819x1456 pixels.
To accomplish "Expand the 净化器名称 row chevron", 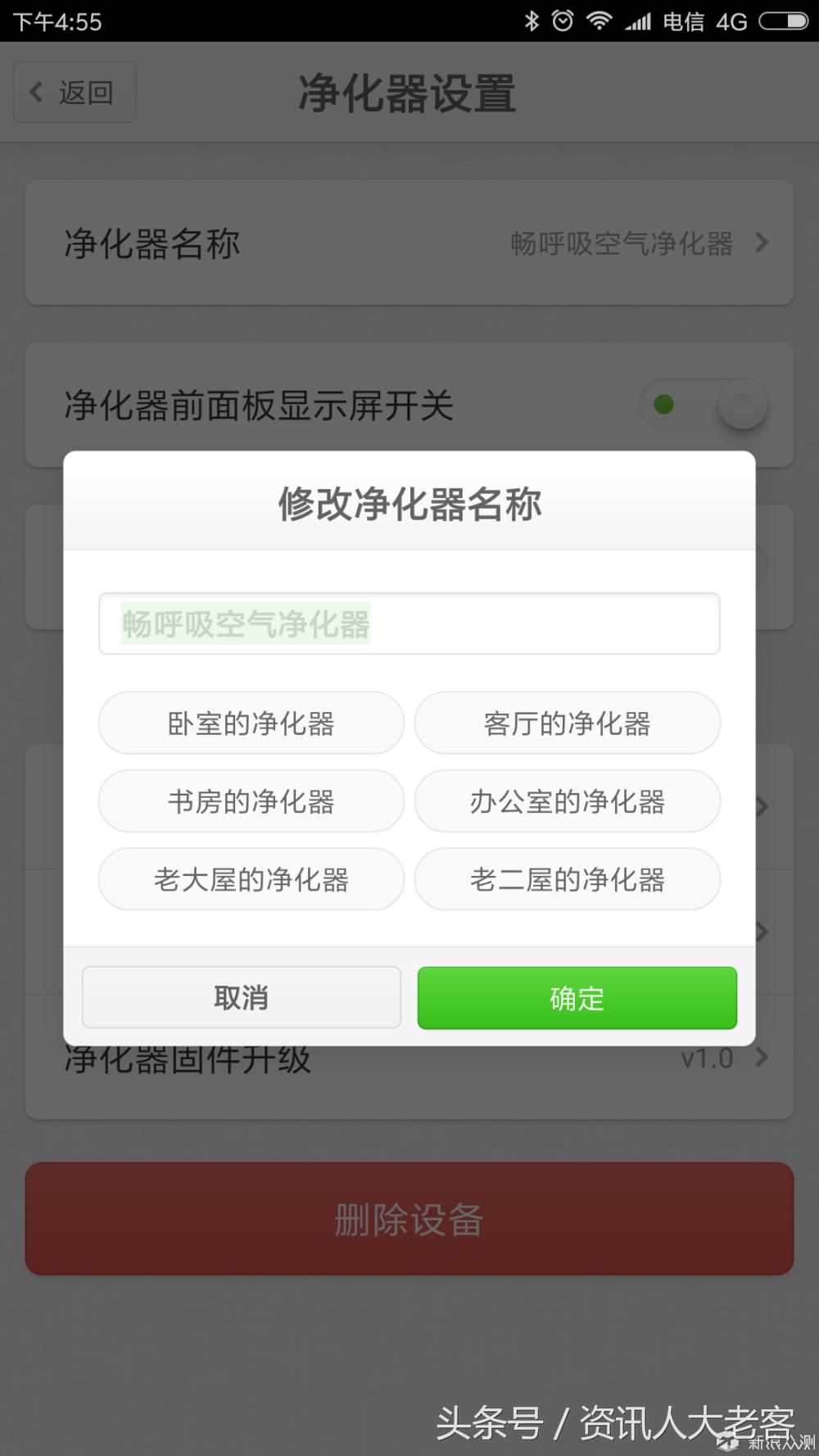I will [762, 243].
